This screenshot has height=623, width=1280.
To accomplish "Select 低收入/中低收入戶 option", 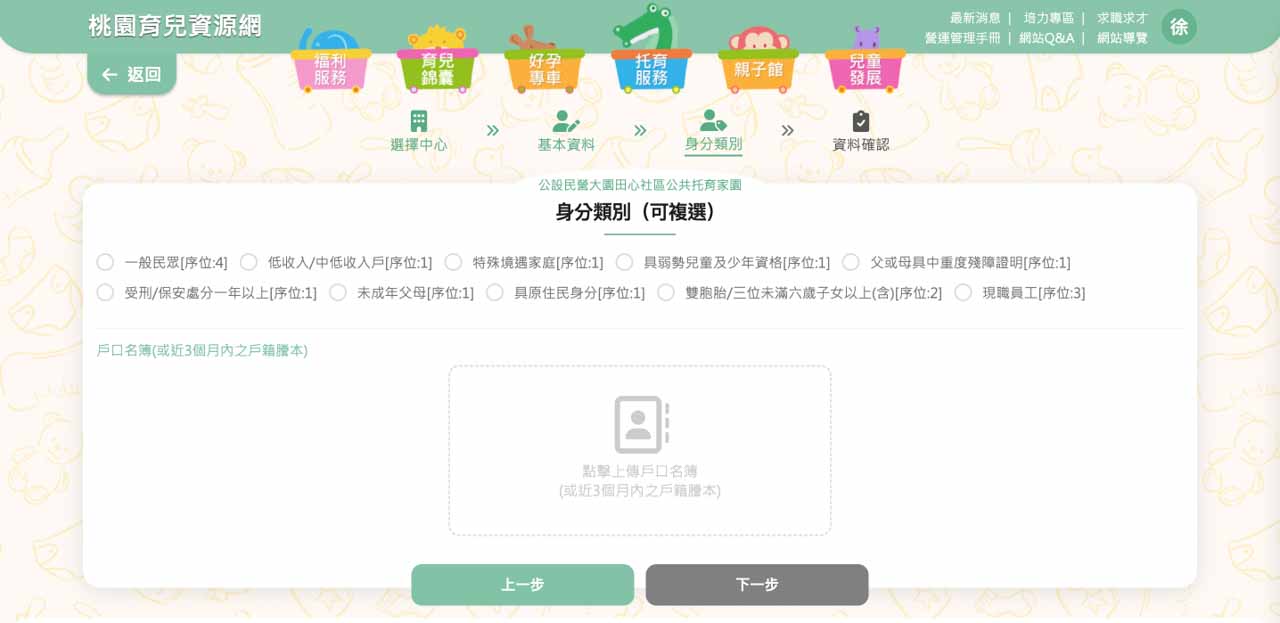I will pyautogui.click(x=249, y=262).
